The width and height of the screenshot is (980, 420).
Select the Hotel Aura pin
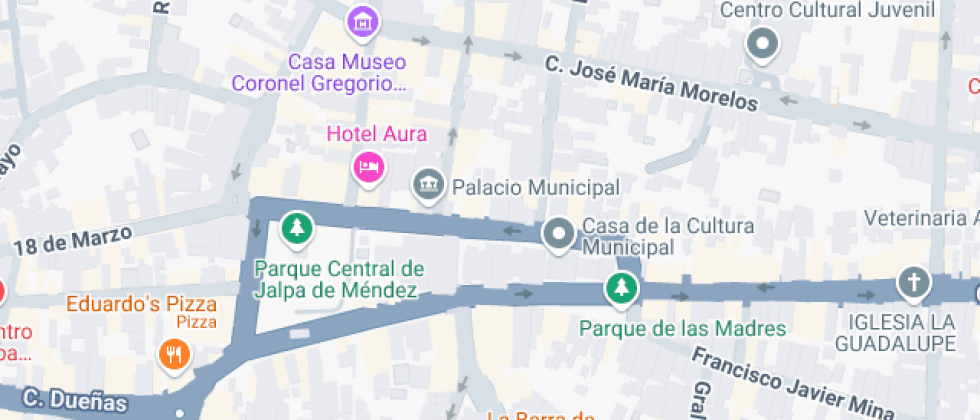point(369,166)
